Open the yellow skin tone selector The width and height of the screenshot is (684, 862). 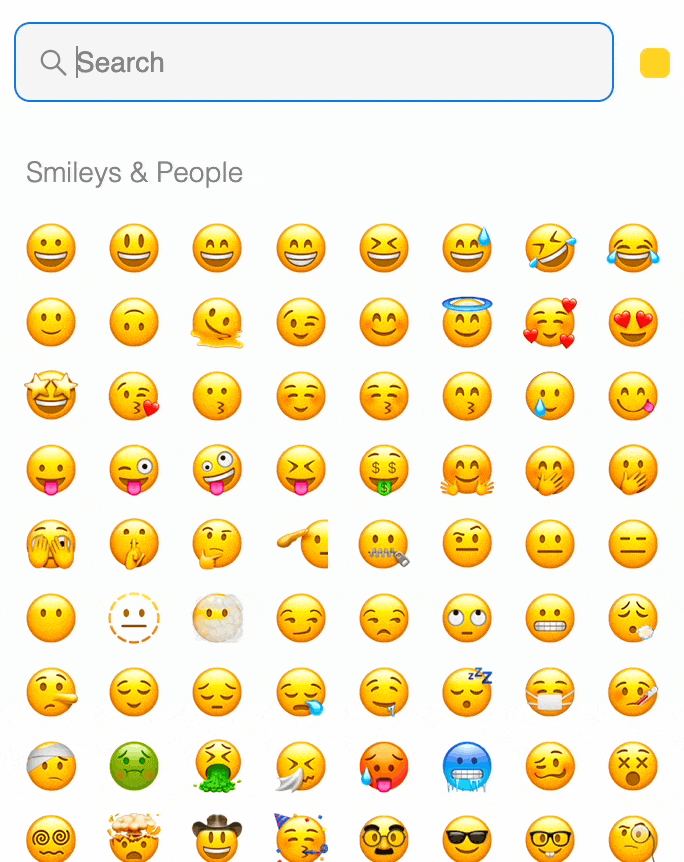click(x=655, y=63)
